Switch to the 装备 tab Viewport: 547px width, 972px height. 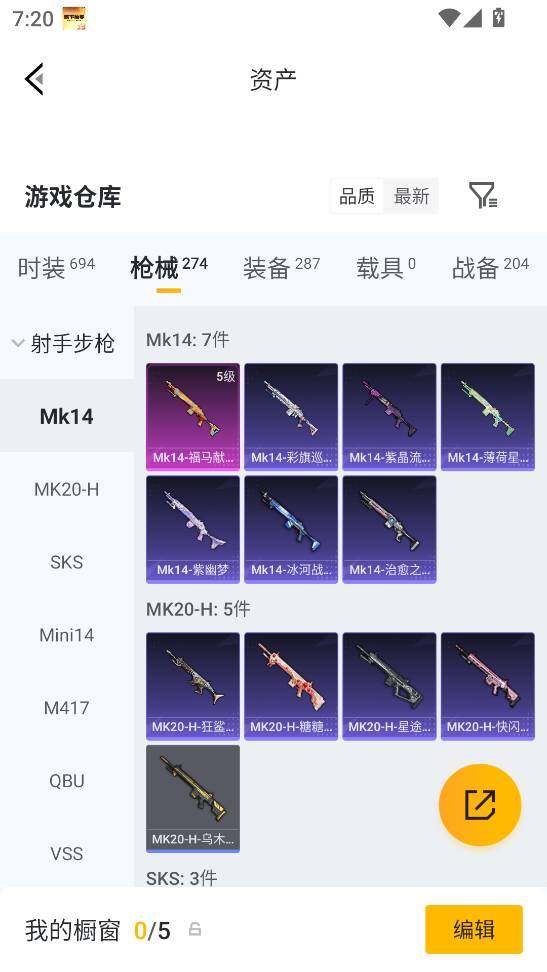[282, 268]
